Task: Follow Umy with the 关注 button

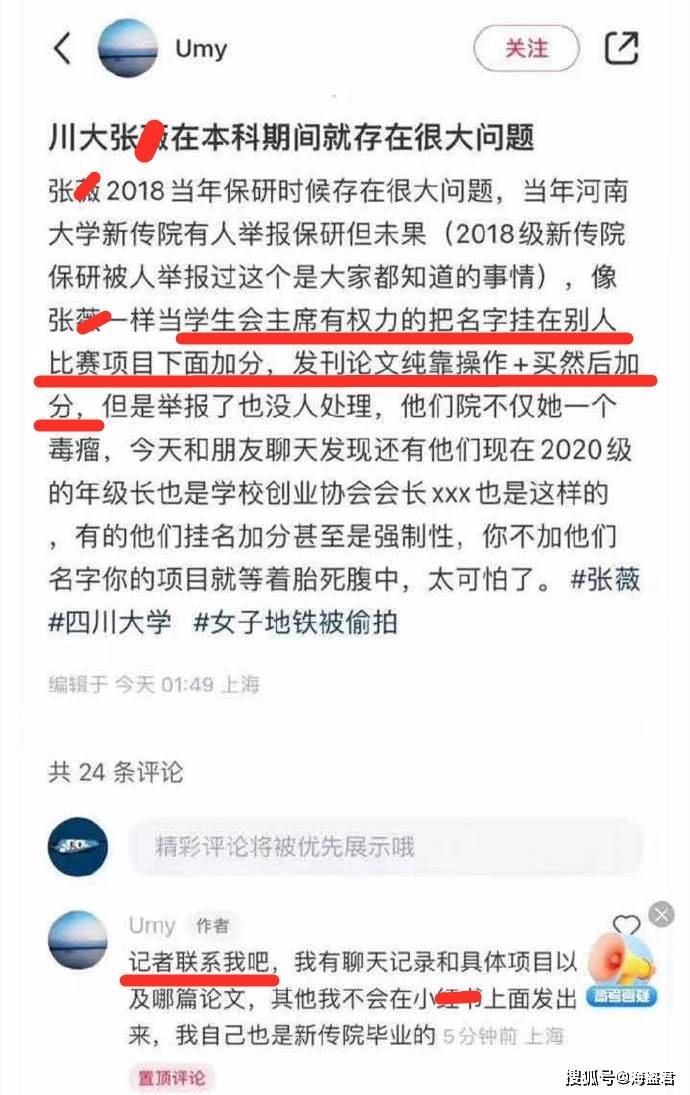Action: point(526,47)
